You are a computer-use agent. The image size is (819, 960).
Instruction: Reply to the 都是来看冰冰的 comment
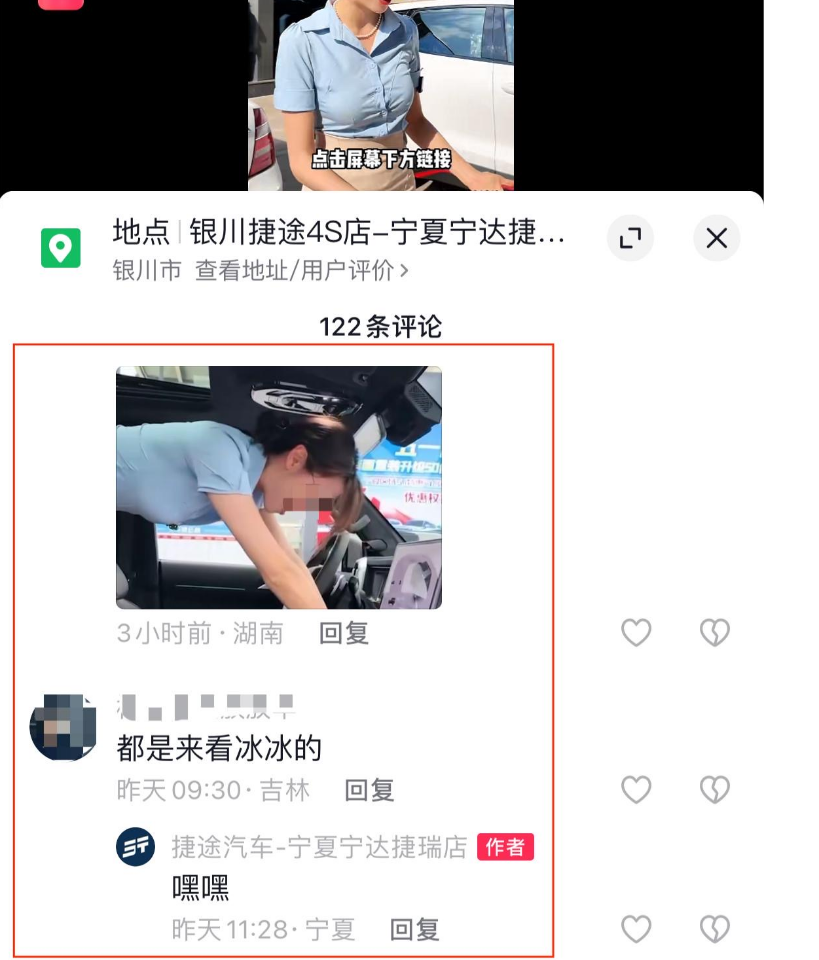369,790
